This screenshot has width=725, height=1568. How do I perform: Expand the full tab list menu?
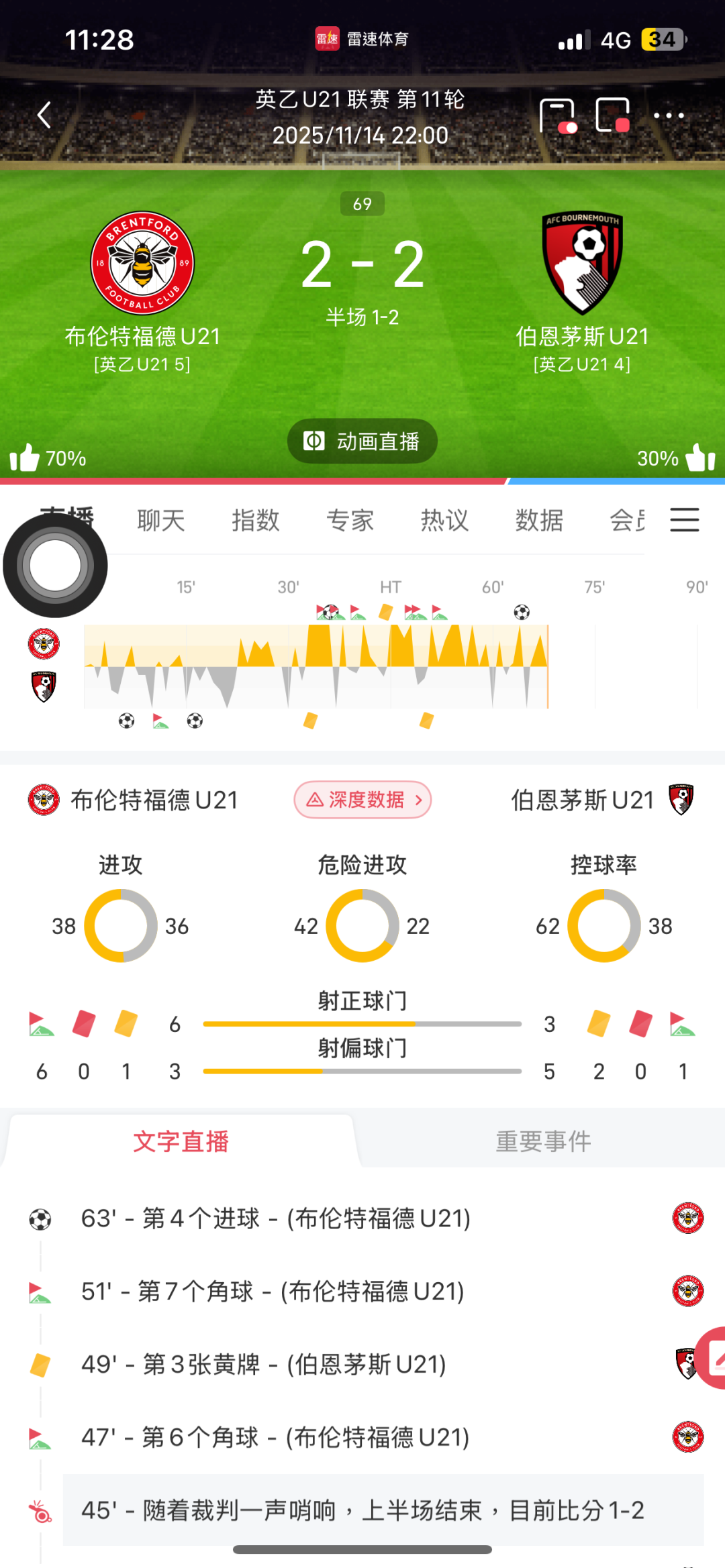point(685,520)
